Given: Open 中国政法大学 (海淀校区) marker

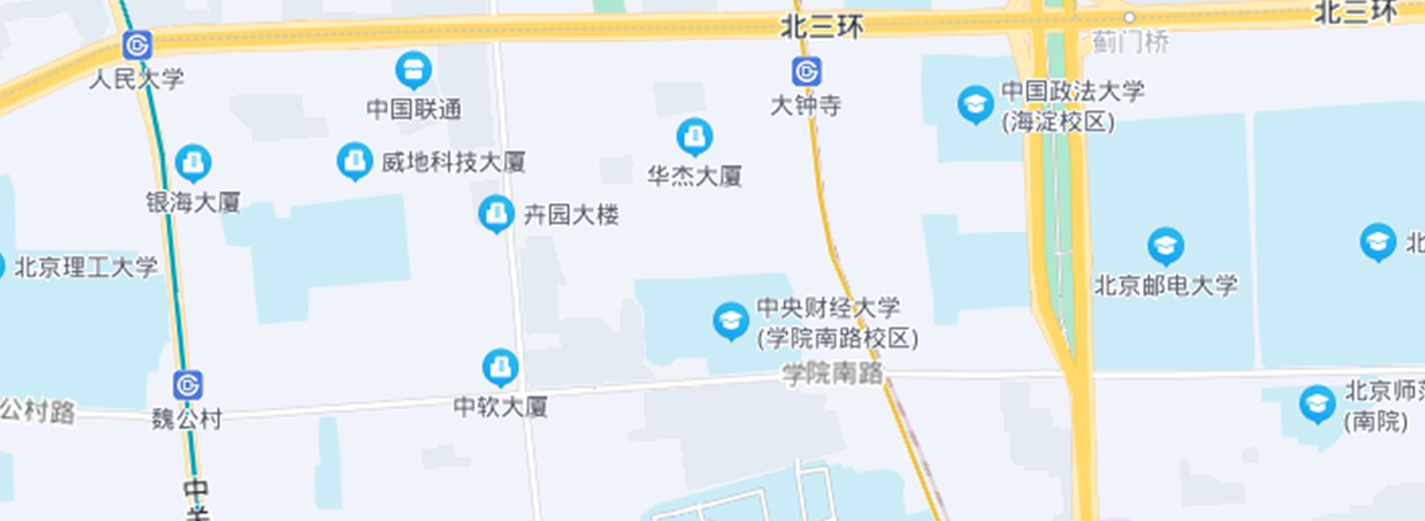Looking at the screenshot, I should tap(976, 104).
